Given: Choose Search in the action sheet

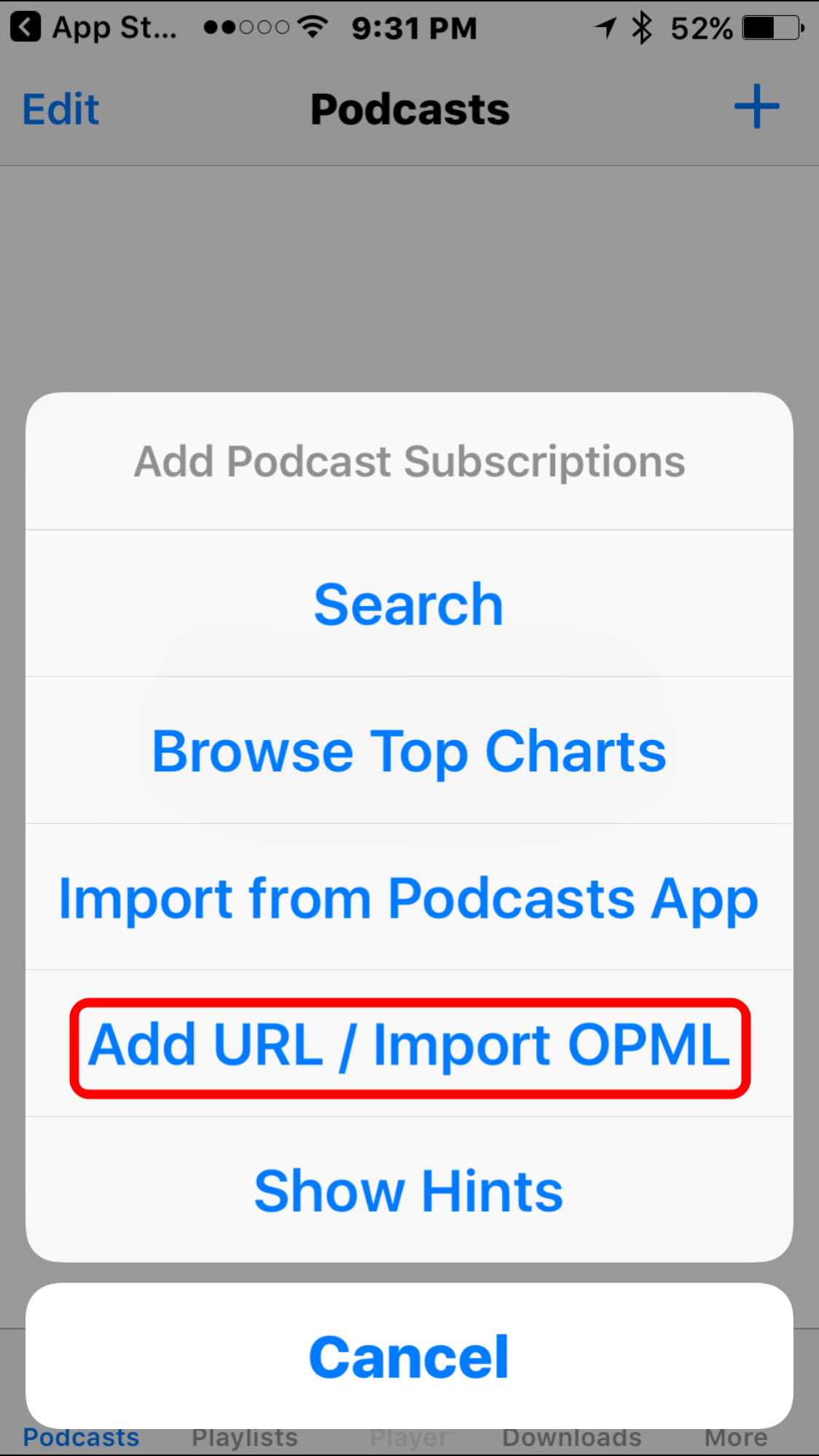Looking at the screenshot, I should pos(409,605).
